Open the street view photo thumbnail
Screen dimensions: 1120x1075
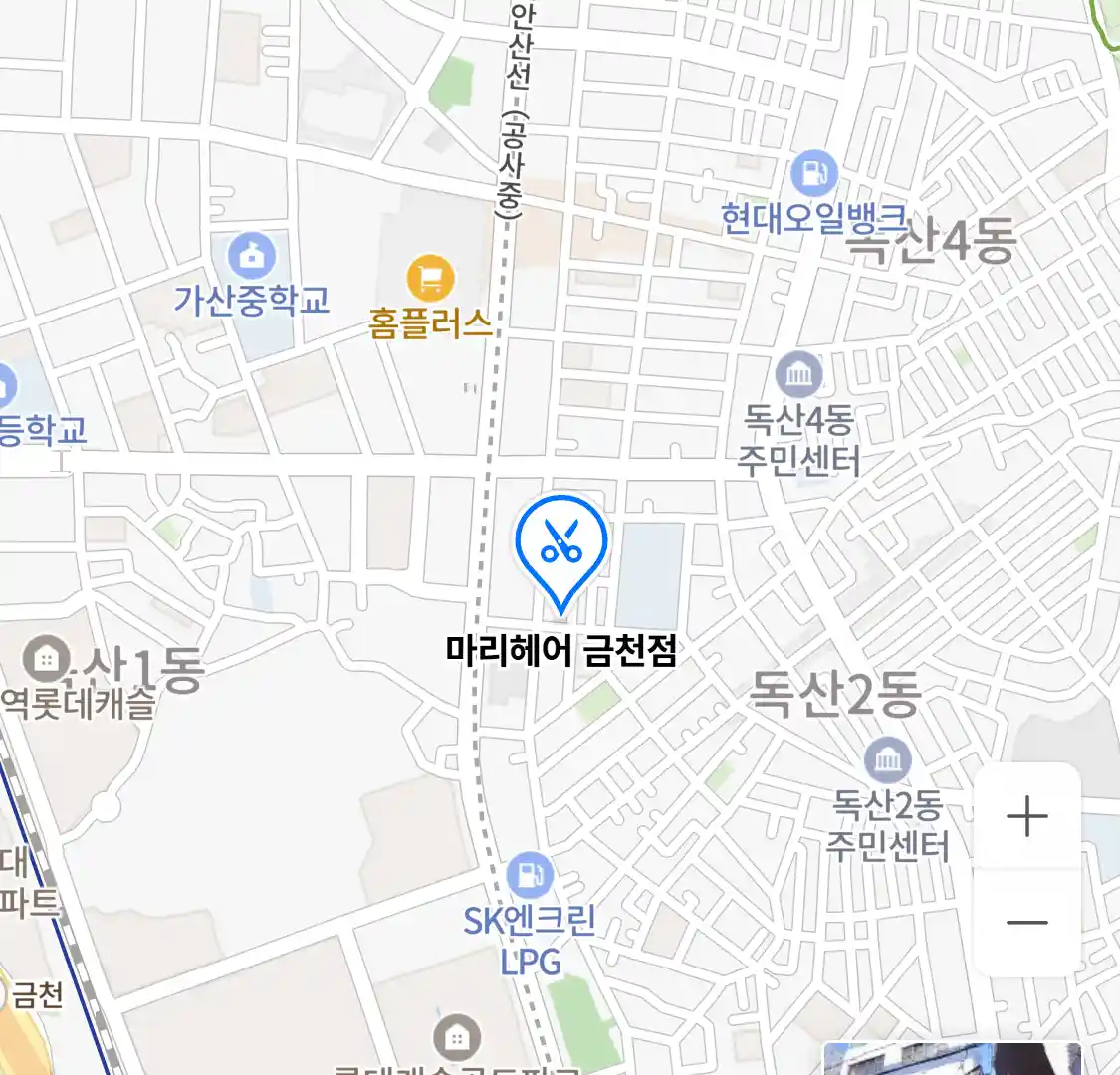pos(951,1059)
